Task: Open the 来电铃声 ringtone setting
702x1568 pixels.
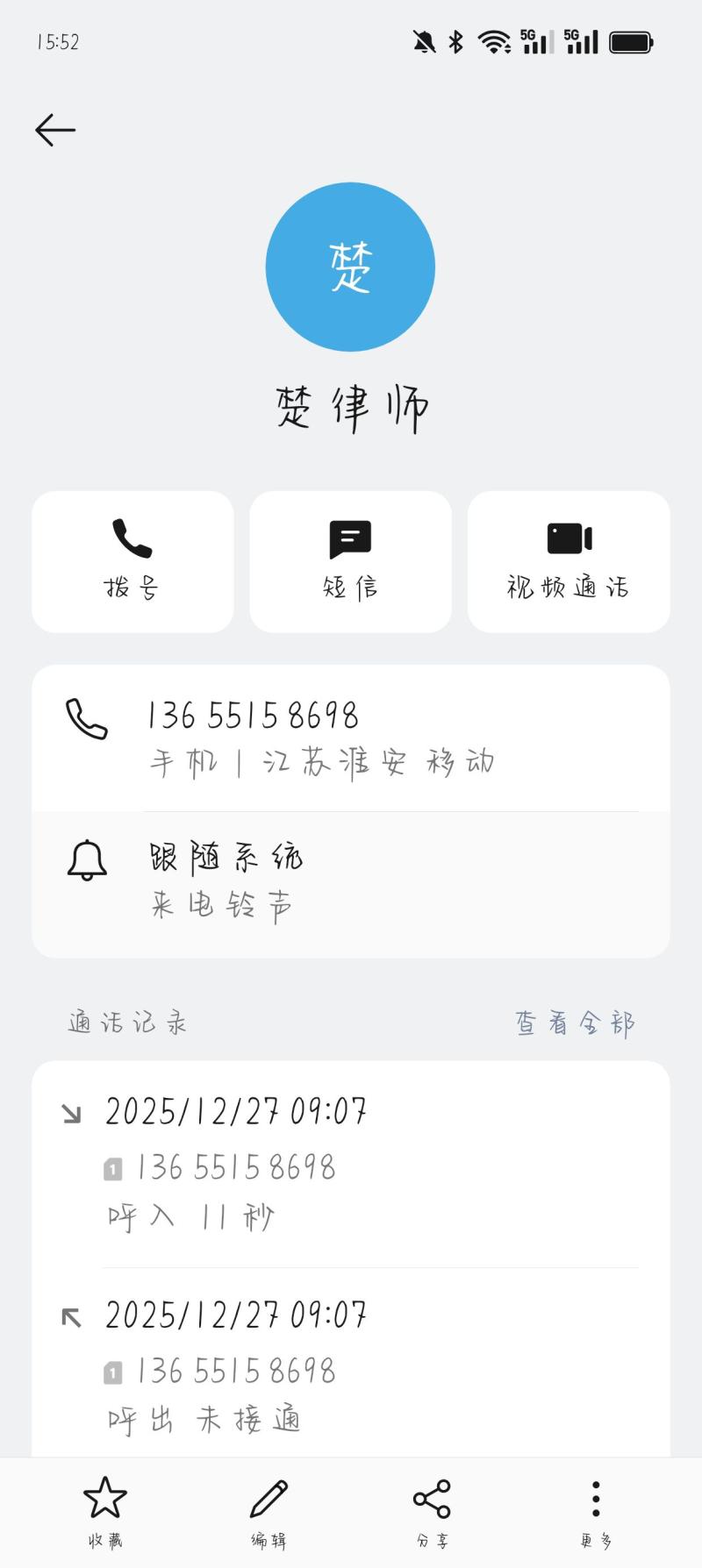Action: [351, 882]
